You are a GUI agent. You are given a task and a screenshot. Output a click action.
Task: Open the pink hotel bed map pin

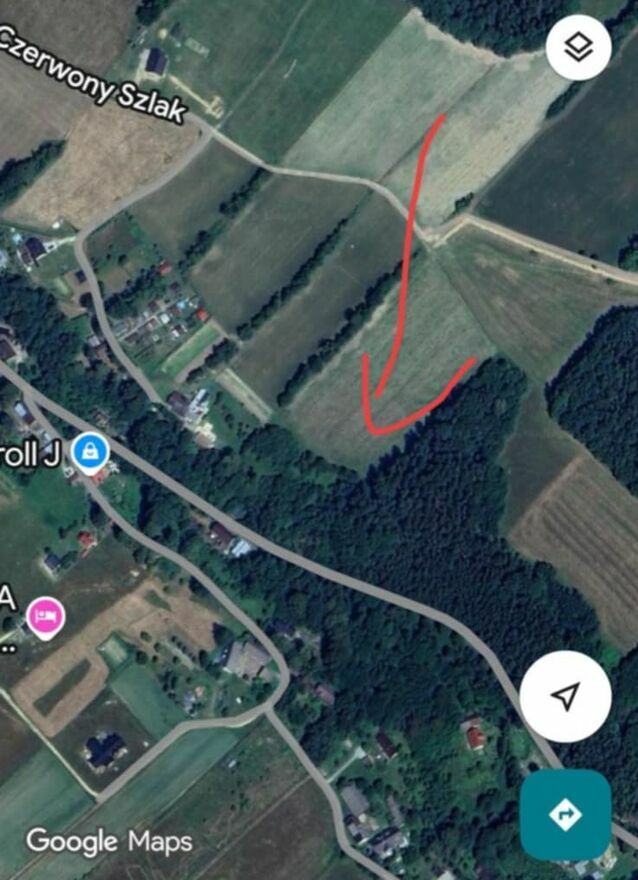point(45,616)
